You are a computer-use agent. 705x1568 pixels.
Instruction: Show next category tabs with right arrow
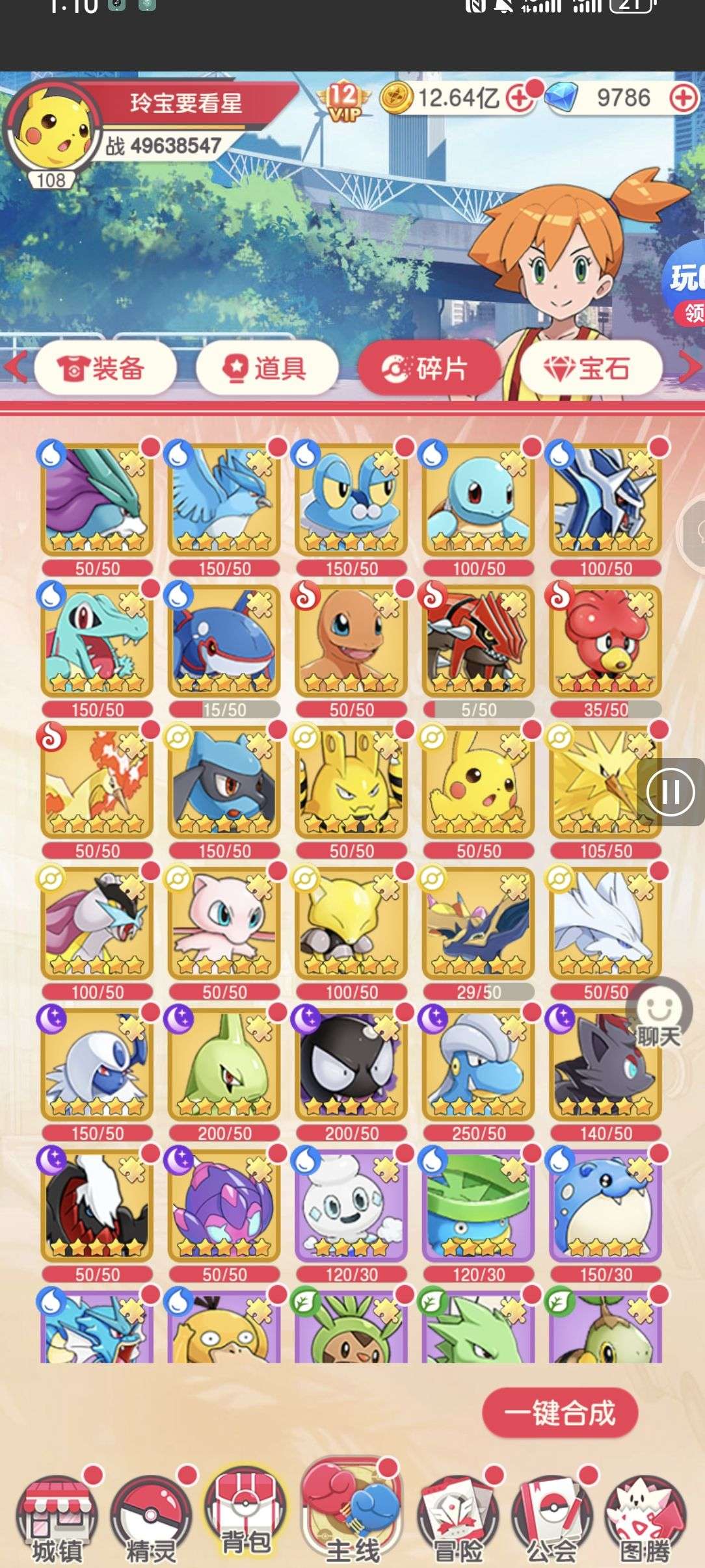pyautogui.click(x=691, y=367)
